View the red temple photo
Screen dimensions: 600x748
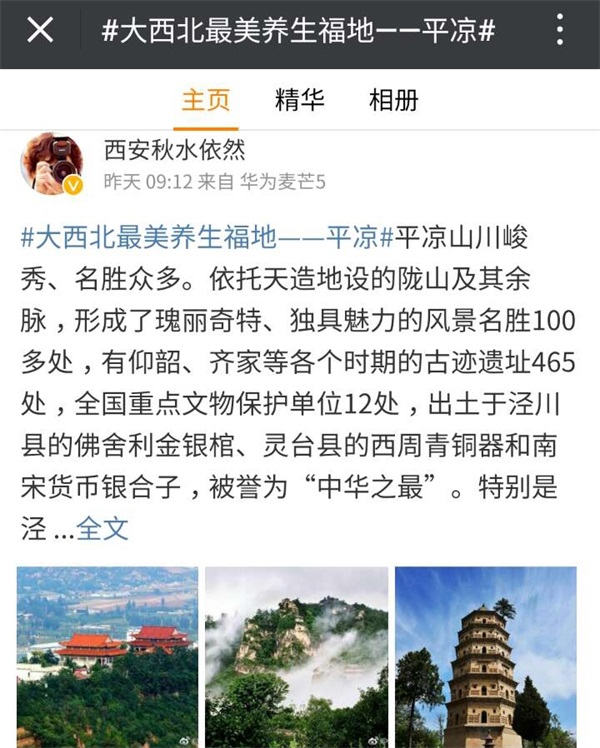(107, 656)
